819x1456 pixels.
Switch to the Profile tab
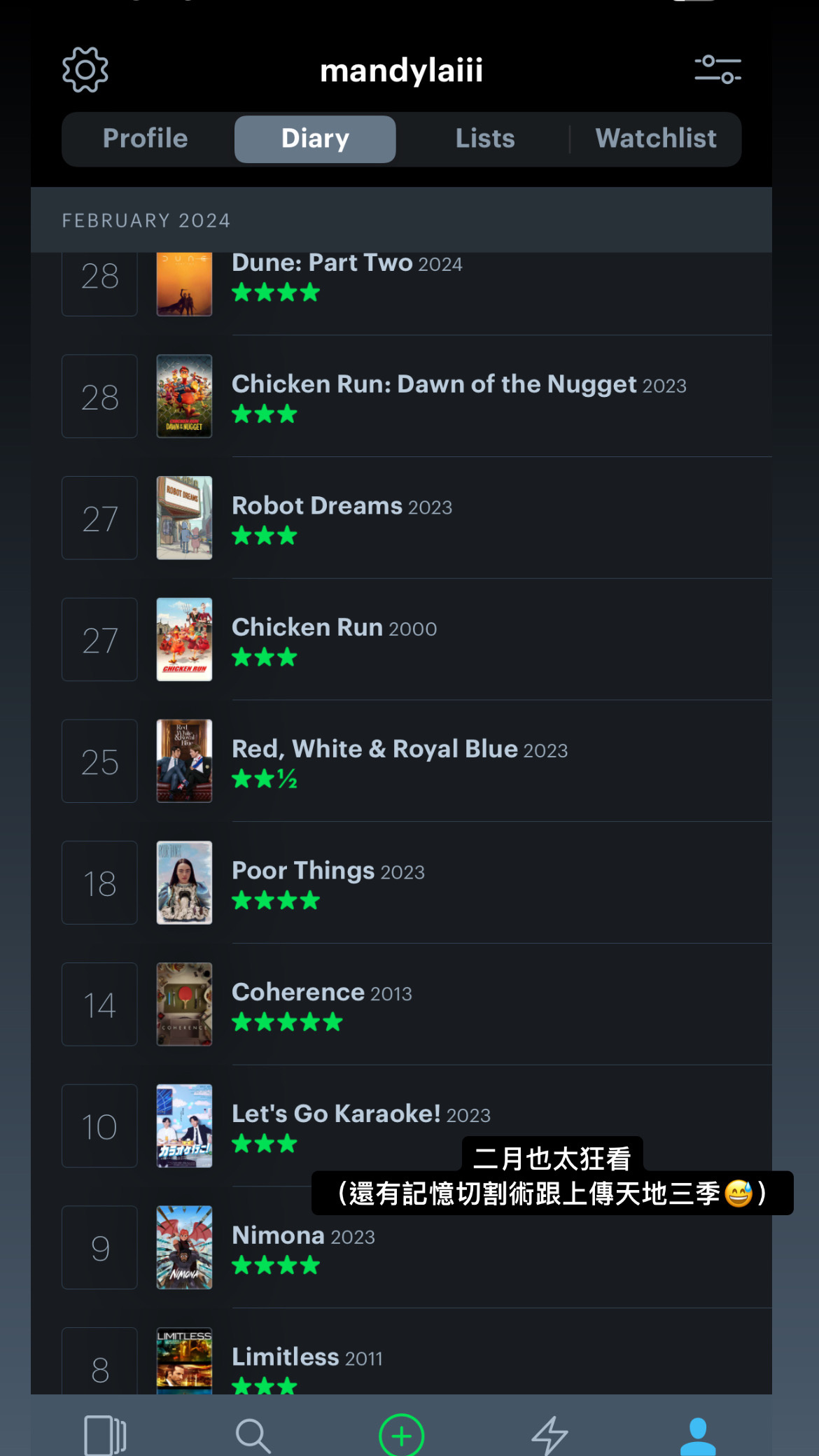(x=146, y=139)
